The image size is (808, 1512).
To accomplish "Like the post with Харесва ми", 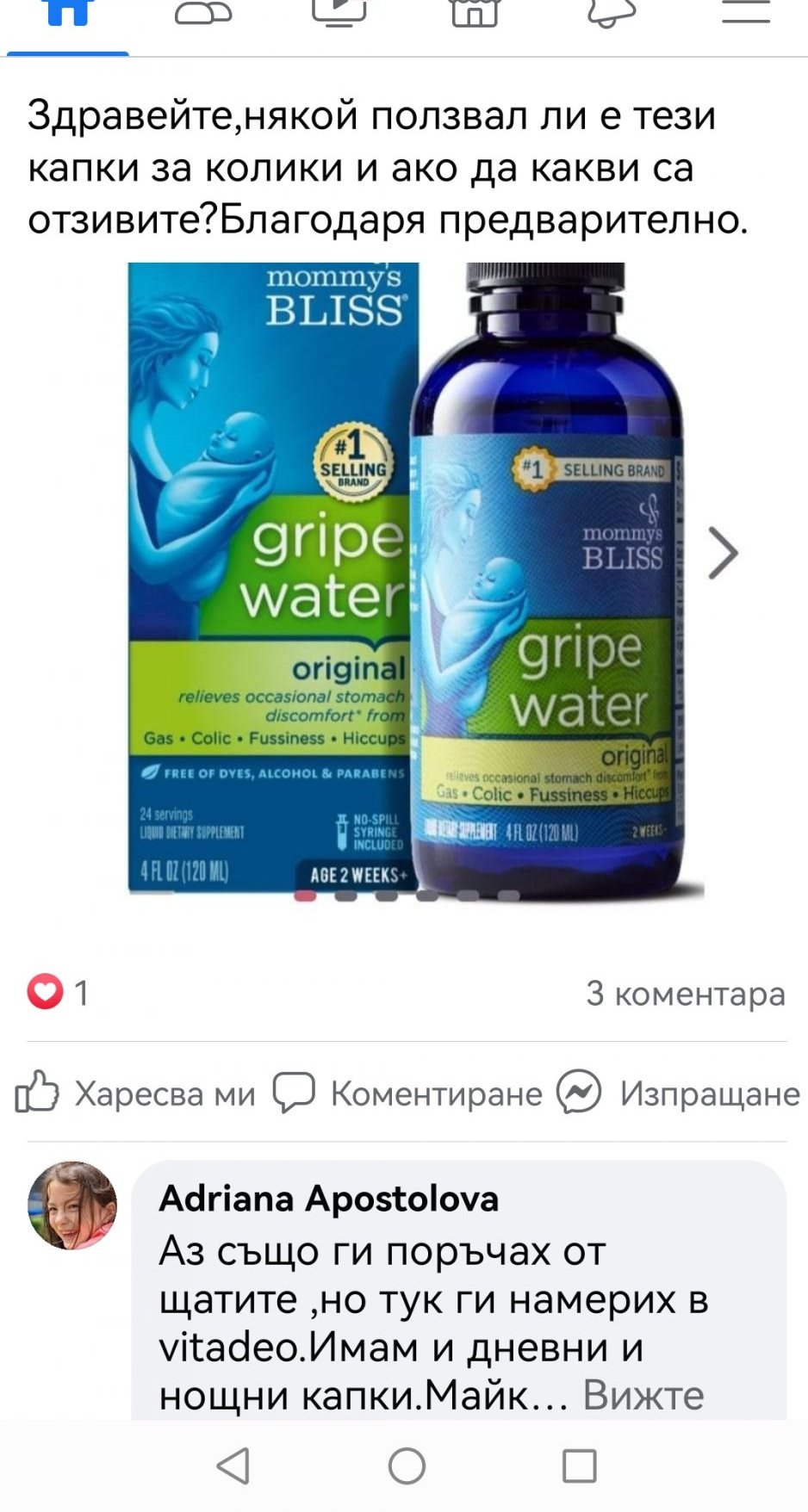I will [136, 1094].
